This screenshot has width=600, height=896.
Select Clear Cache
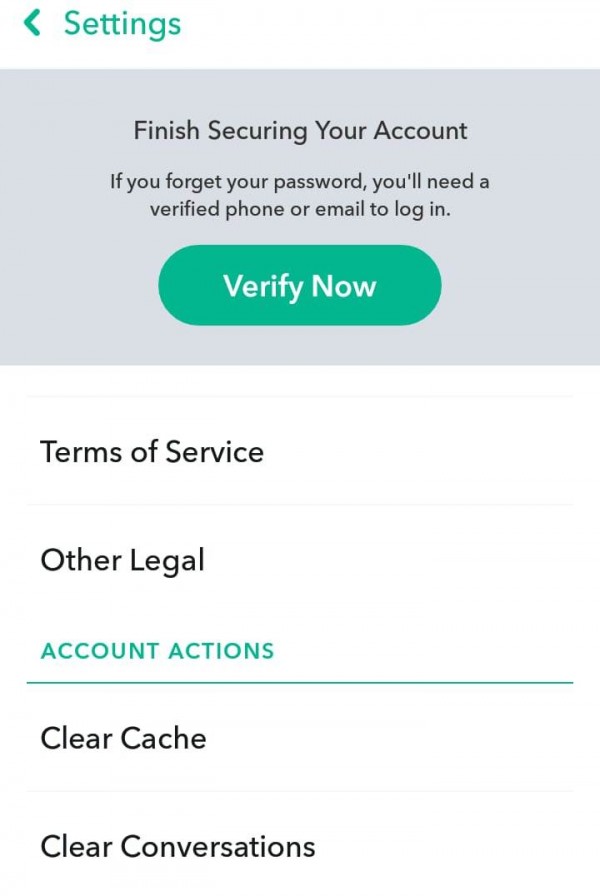coord(123,739)
